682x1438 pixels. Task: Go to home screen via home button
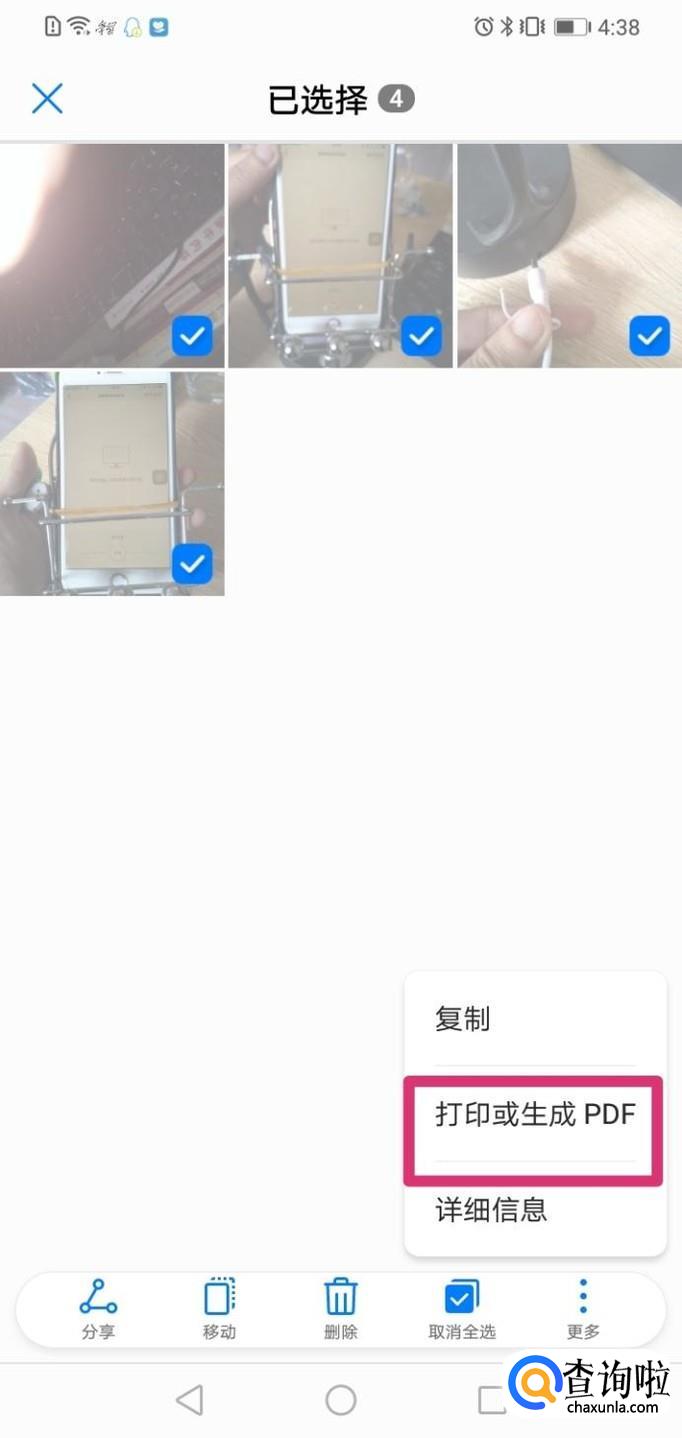341,1400
